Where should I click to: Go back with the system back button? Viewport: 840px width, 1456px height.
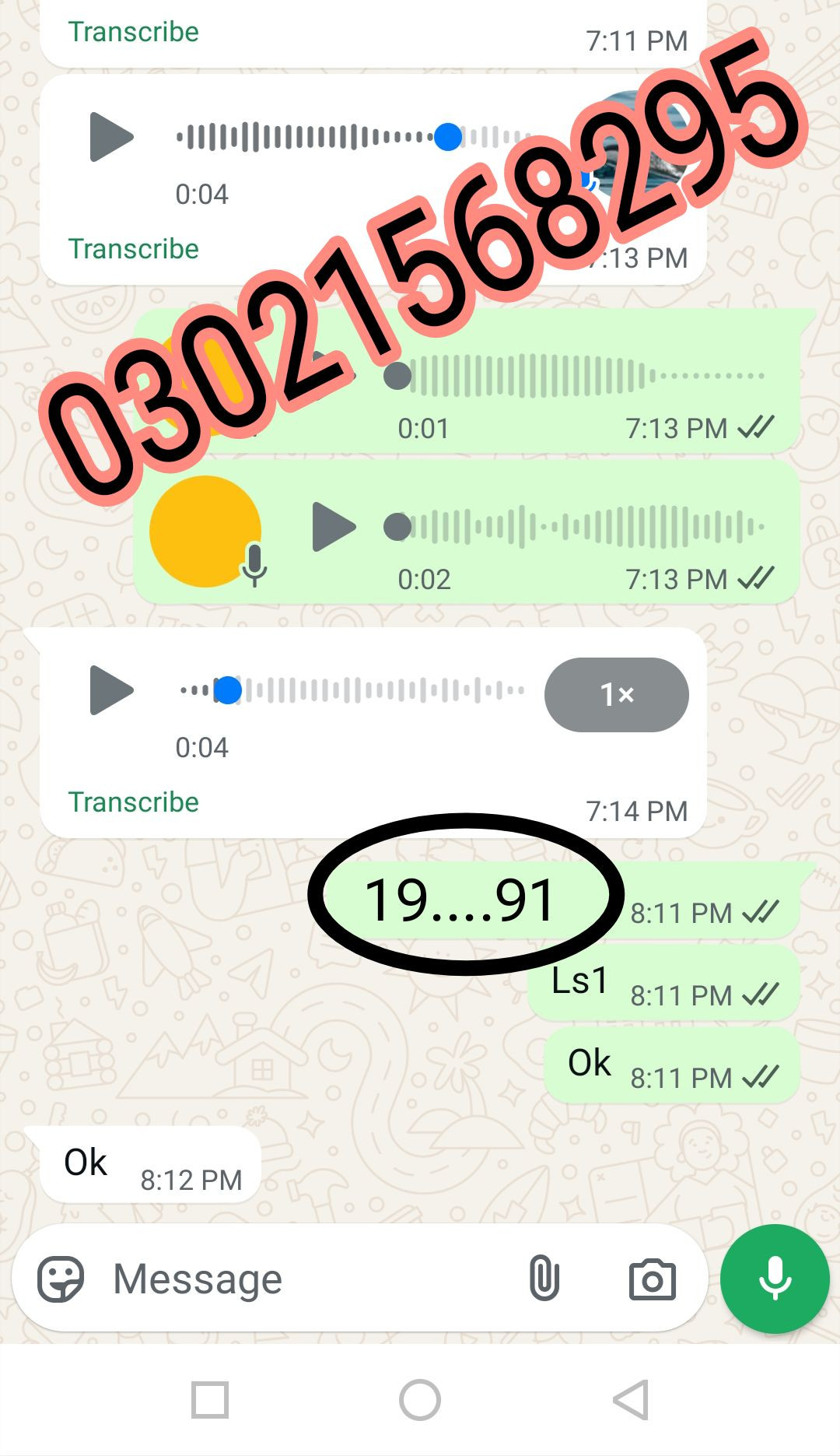click(x=631, y=1400)
